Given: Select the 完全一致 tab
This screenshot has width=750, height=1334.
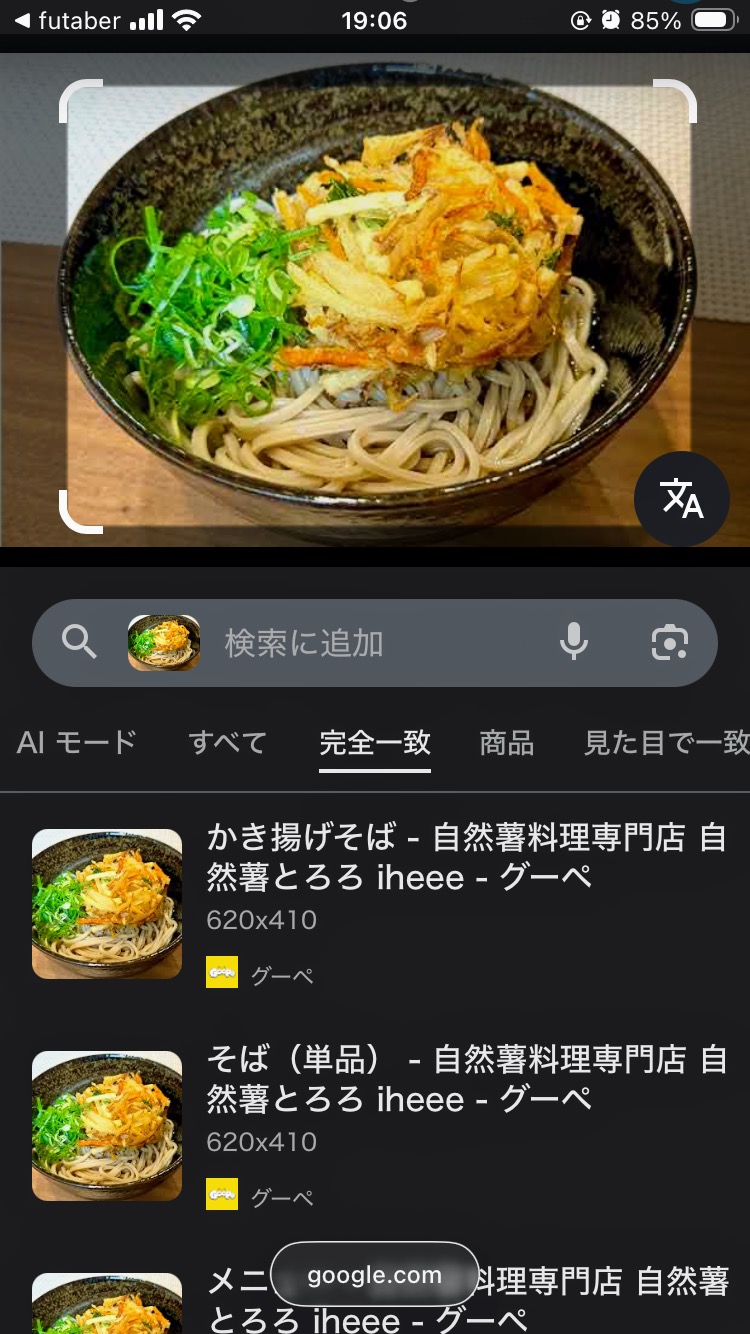Looking at the screenshot, I should pos(375,742).
